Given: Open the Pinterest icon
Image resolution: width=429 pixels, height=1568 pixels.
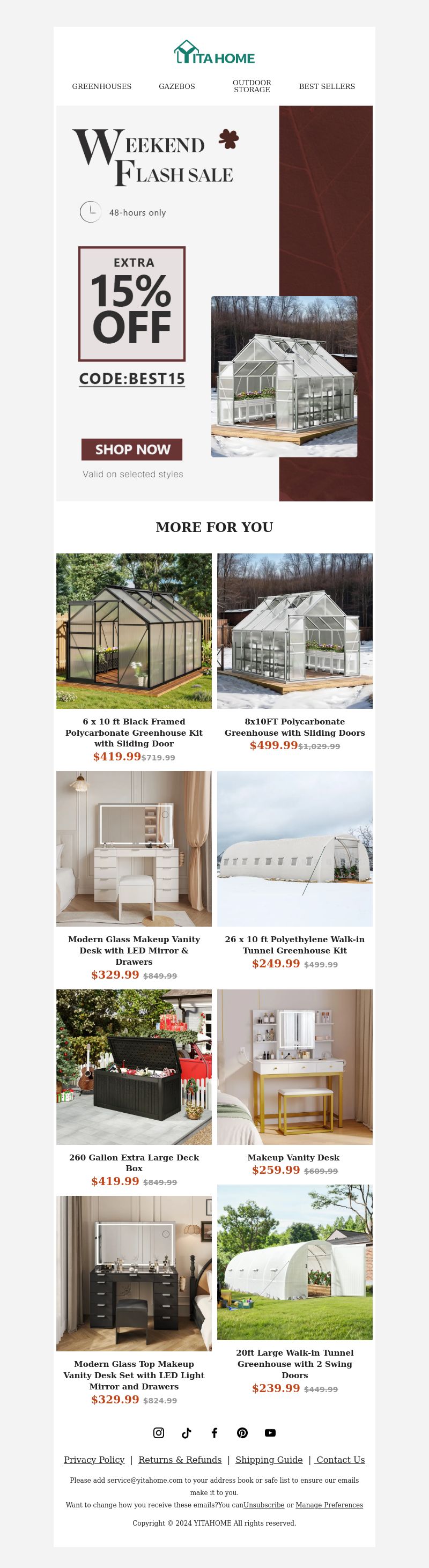Looking at the screenshot, I should 242,1433.
